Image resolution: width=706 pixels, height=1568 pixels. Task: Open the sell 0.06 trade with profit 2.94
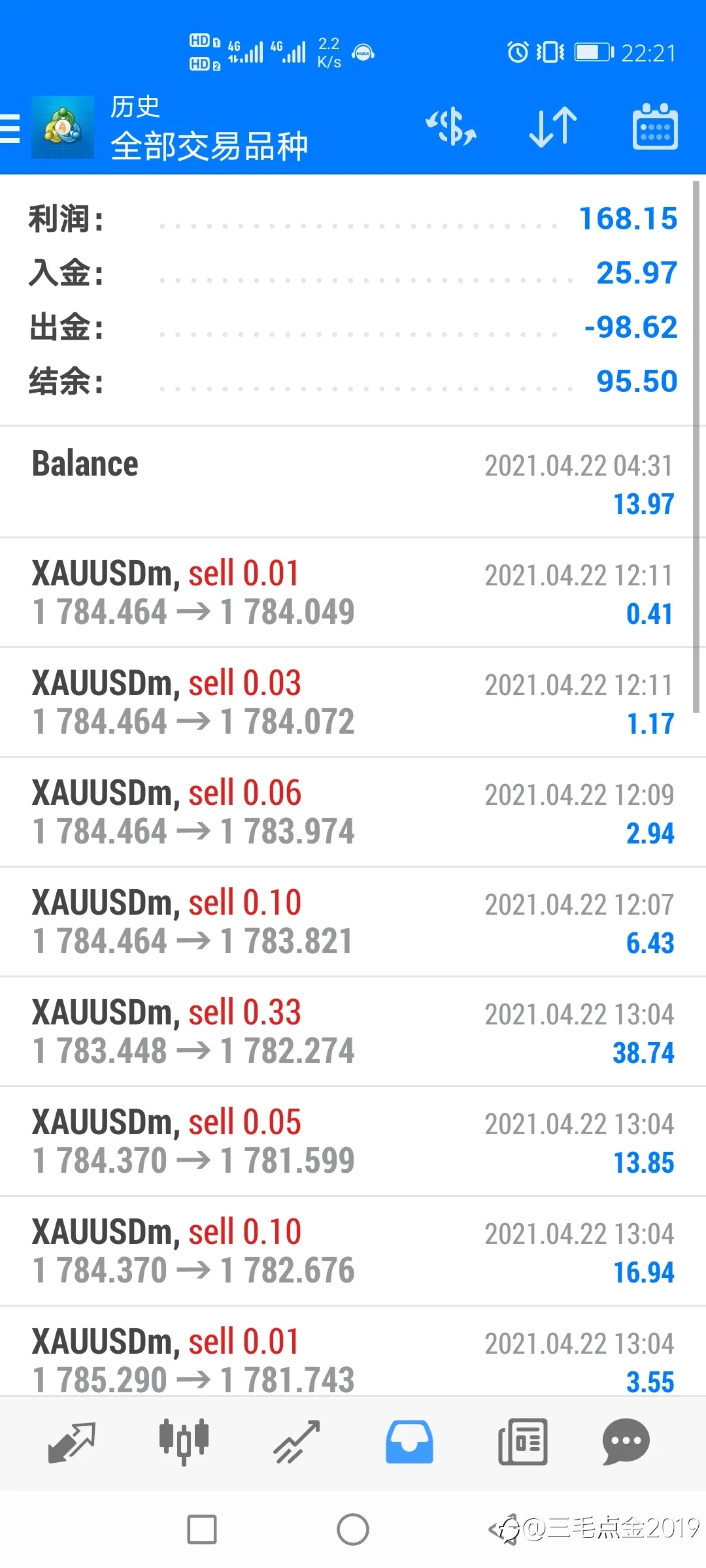pyautogui.click(x=353, y=812)
